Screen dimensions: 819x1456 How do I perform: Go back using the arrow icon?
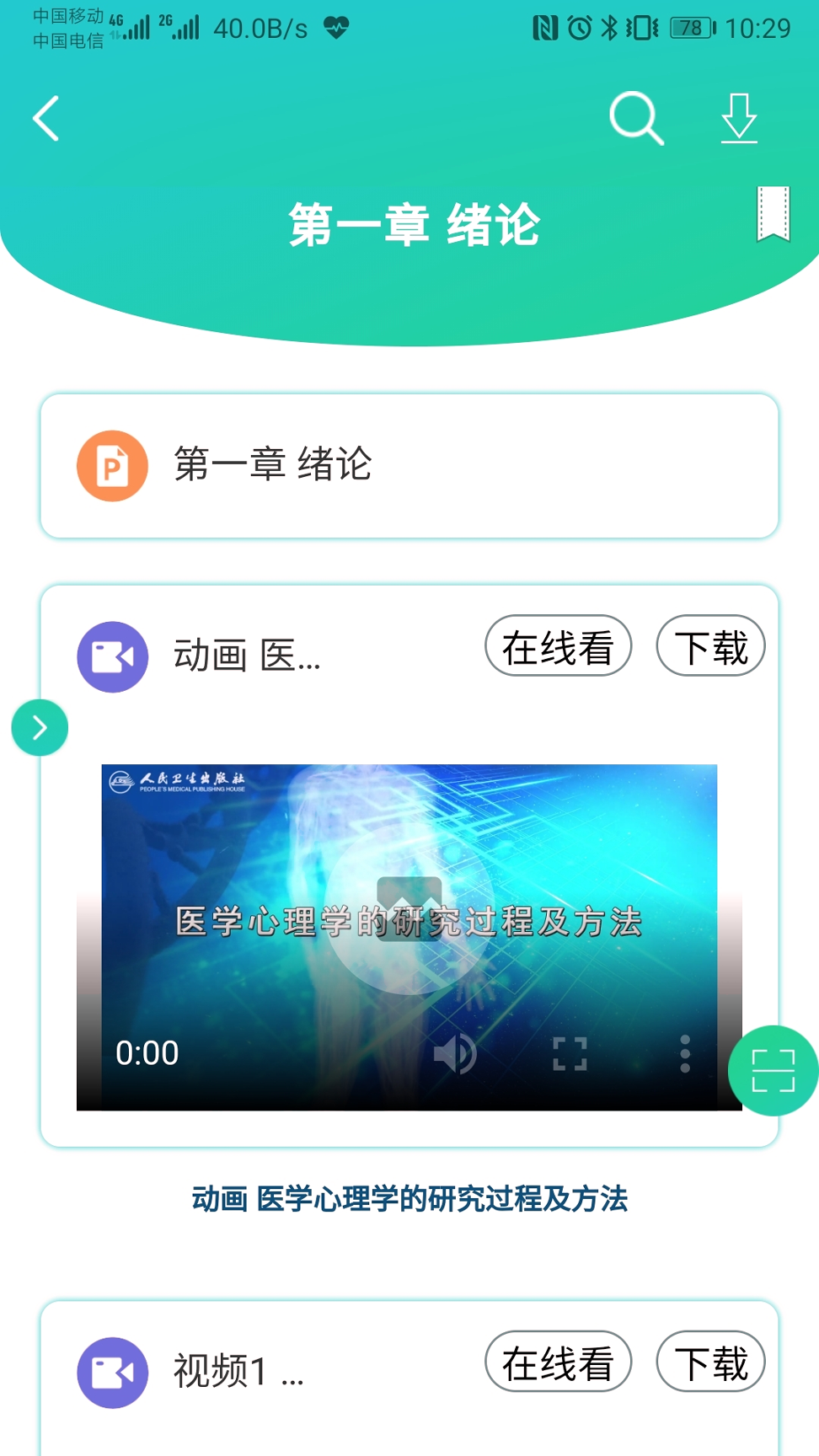[45, 119]
